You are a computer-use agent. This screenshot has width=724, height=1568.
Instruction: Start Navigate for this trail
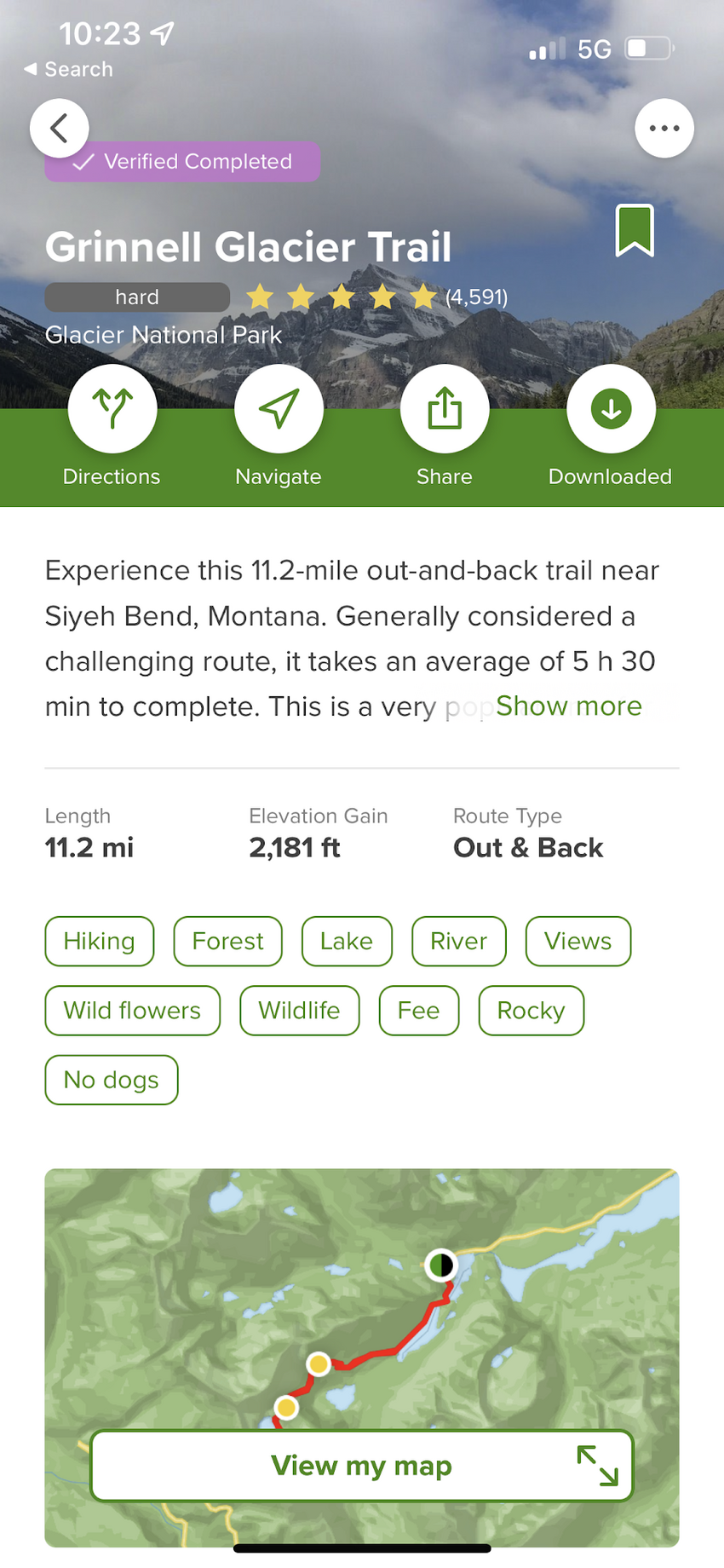[279, 409]
